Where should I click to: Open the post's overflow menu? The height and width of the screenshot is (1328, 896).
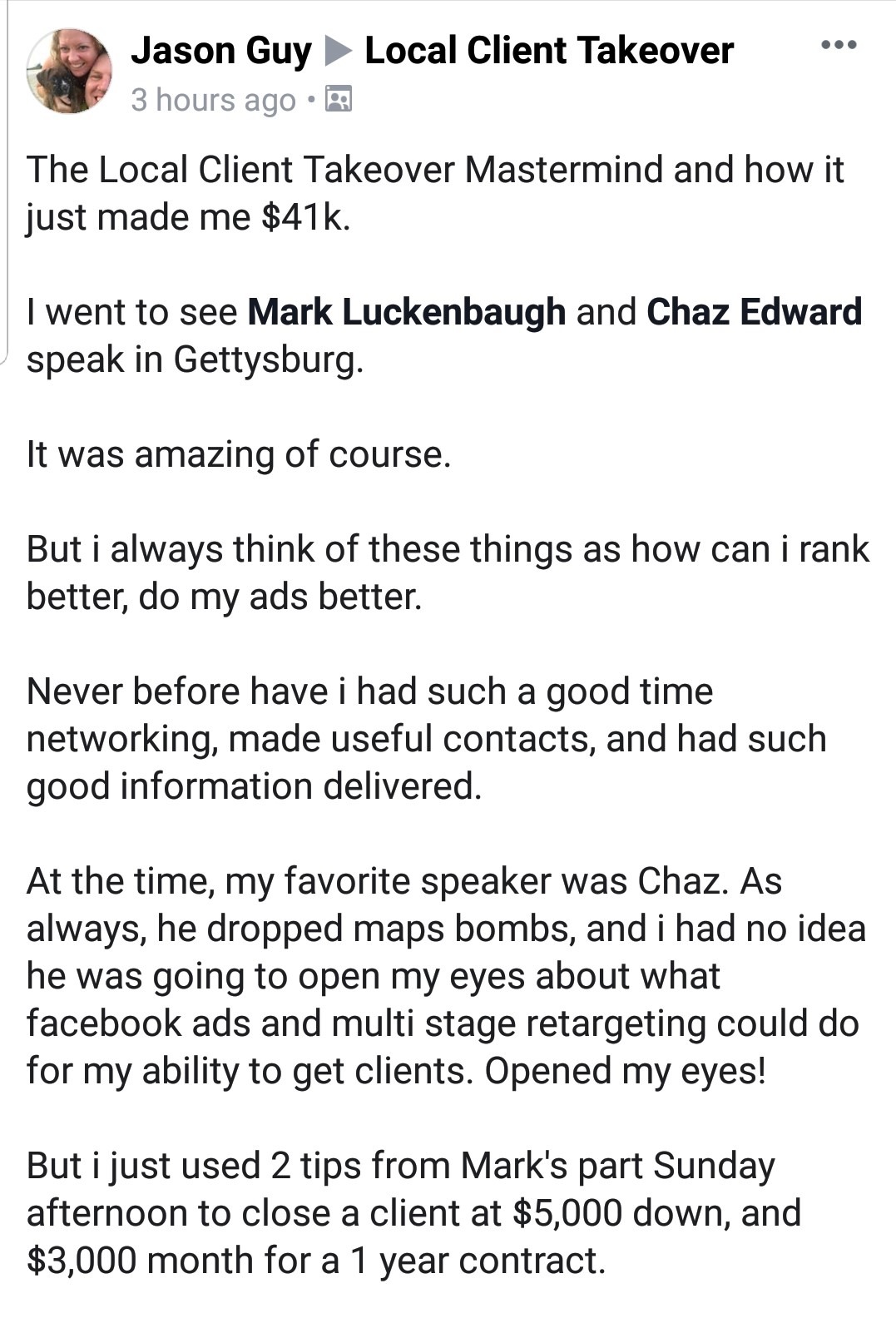coord(838,45)
